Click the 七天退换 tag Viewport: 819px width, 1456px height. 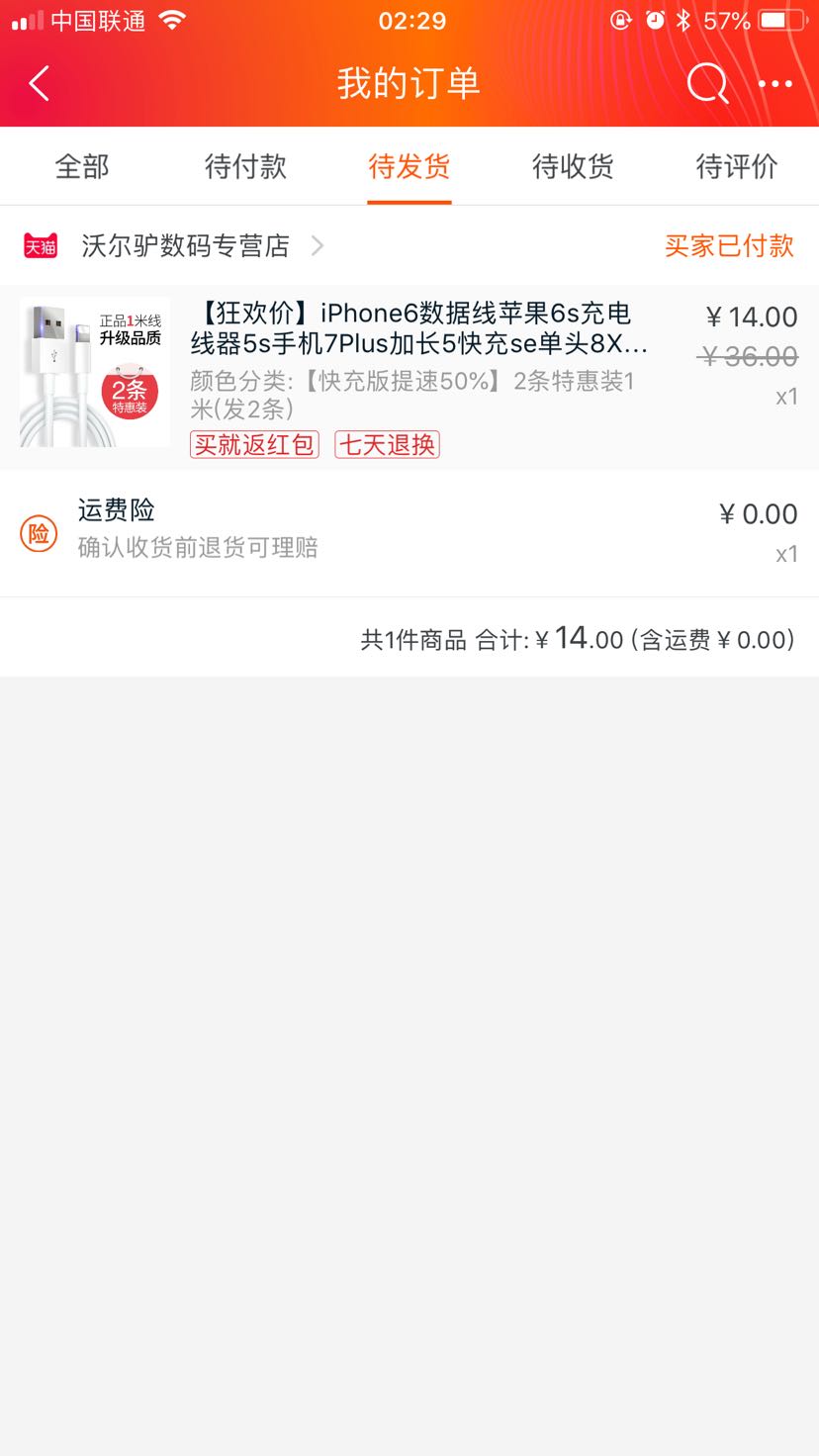(x=386, y=444)
